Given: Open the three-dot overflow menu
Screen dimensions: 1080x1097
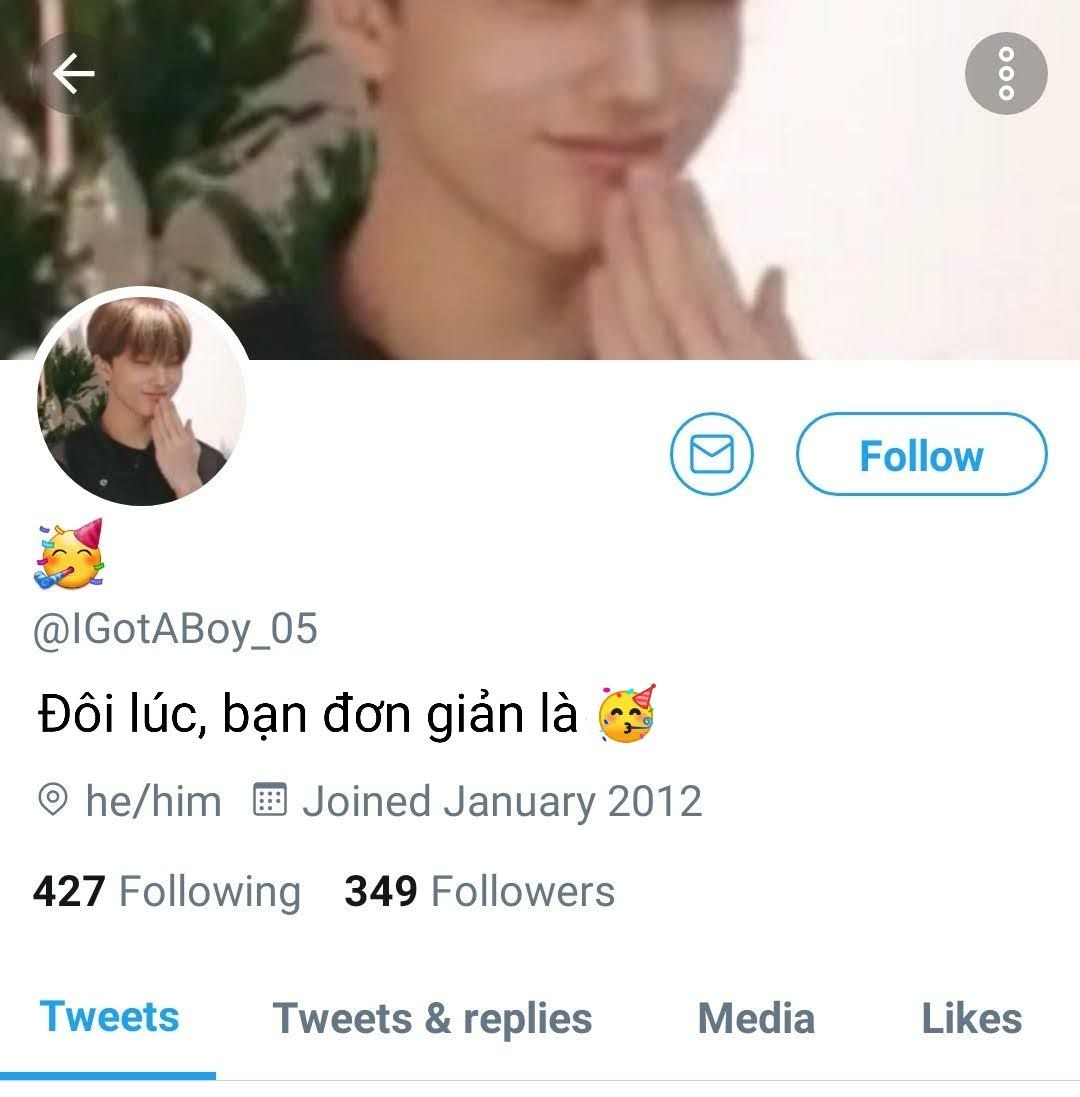Looking at the screenshot, I should (x=1006, y=73).
